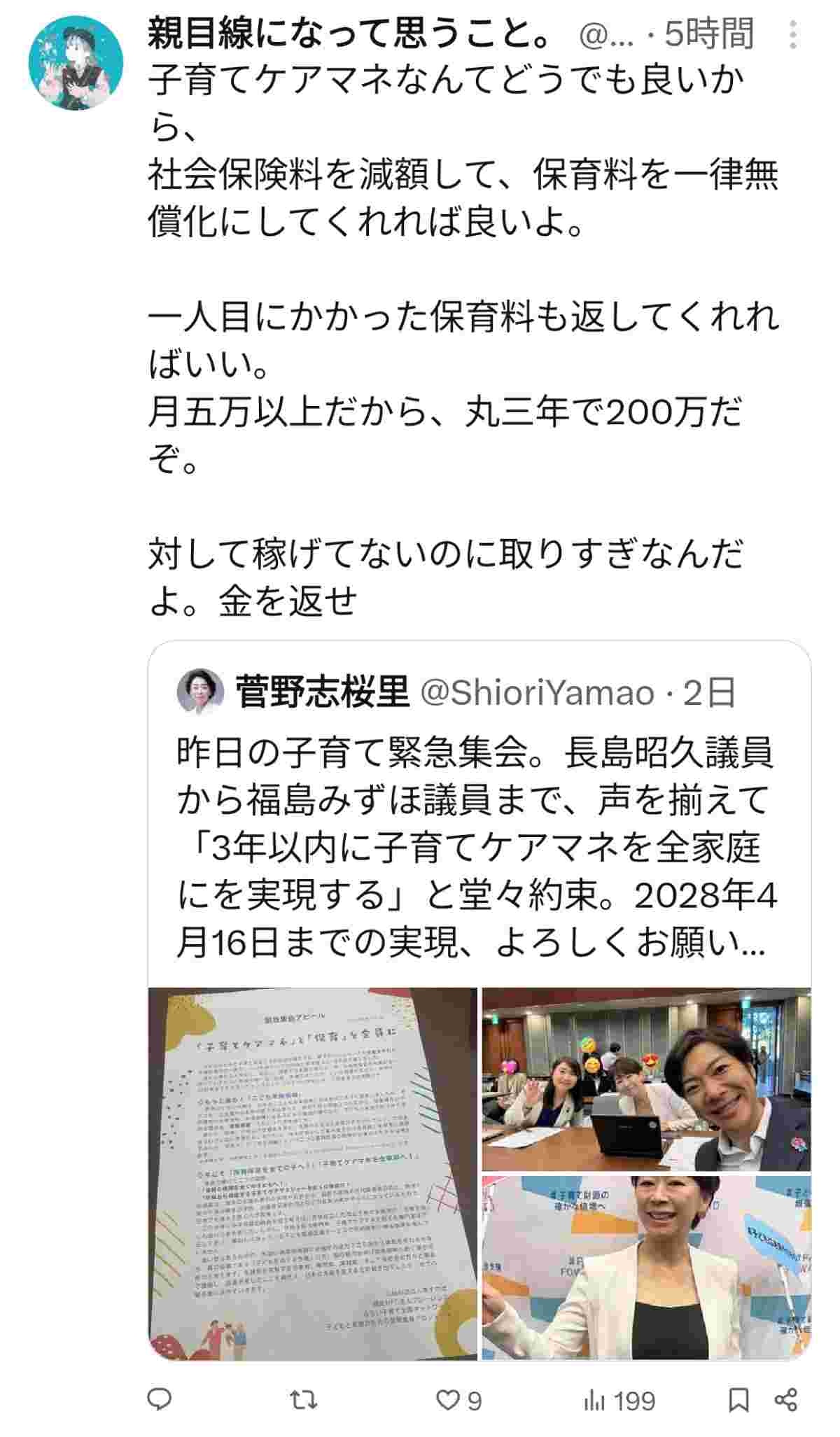Open the tweet's three-dot overflow menu
This screenshot has width=840, height=1437.
tap(792, 35)
